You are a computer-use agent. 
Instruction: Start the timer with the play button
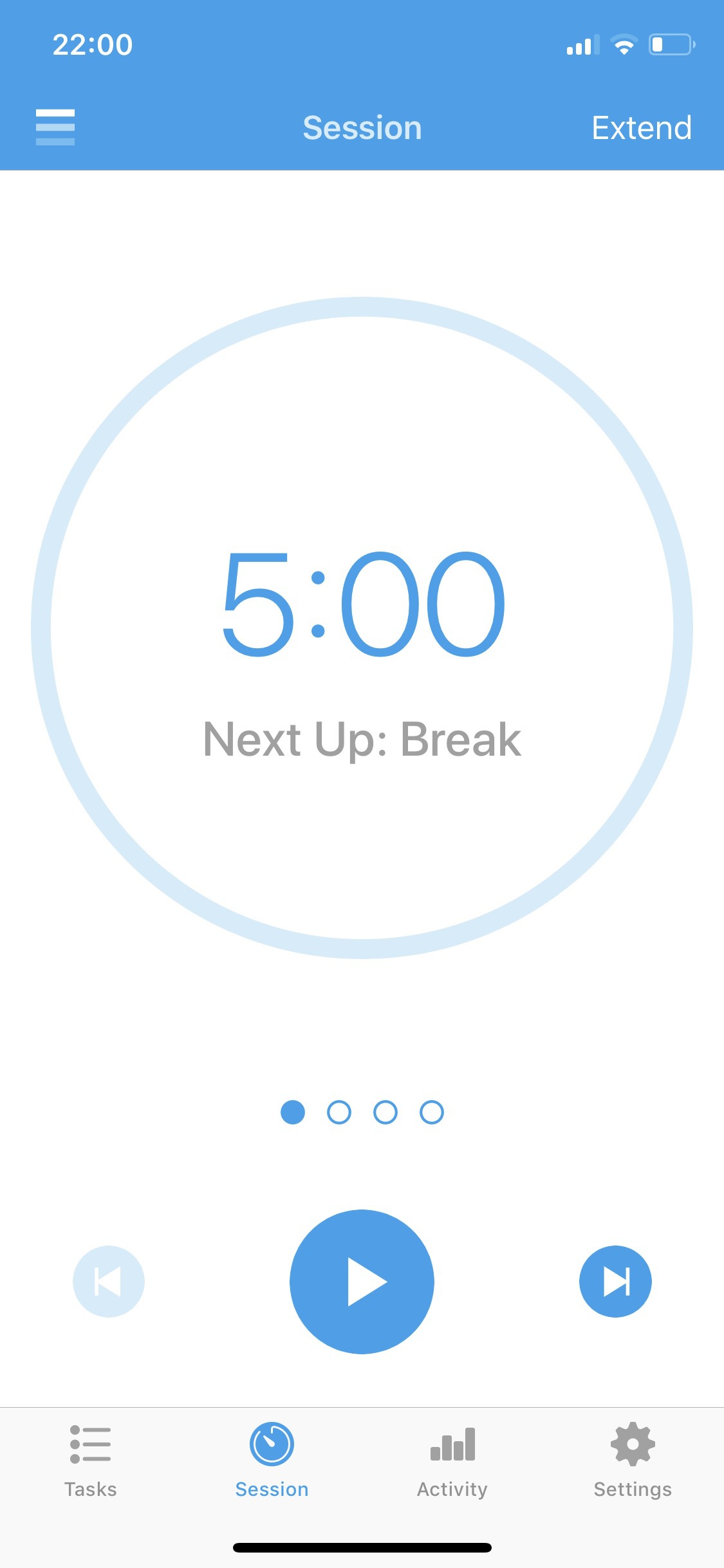[x=362, y=1282]
